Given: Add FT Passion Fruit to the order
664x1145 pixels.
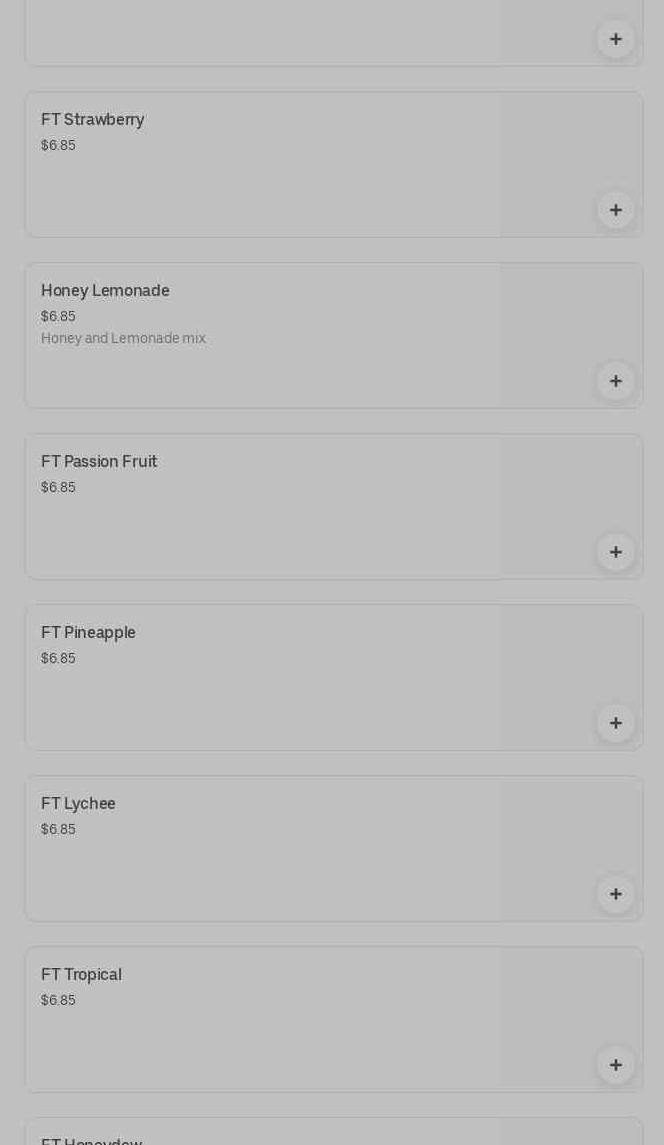Looking at the screenshot, I should pos(615,552).
